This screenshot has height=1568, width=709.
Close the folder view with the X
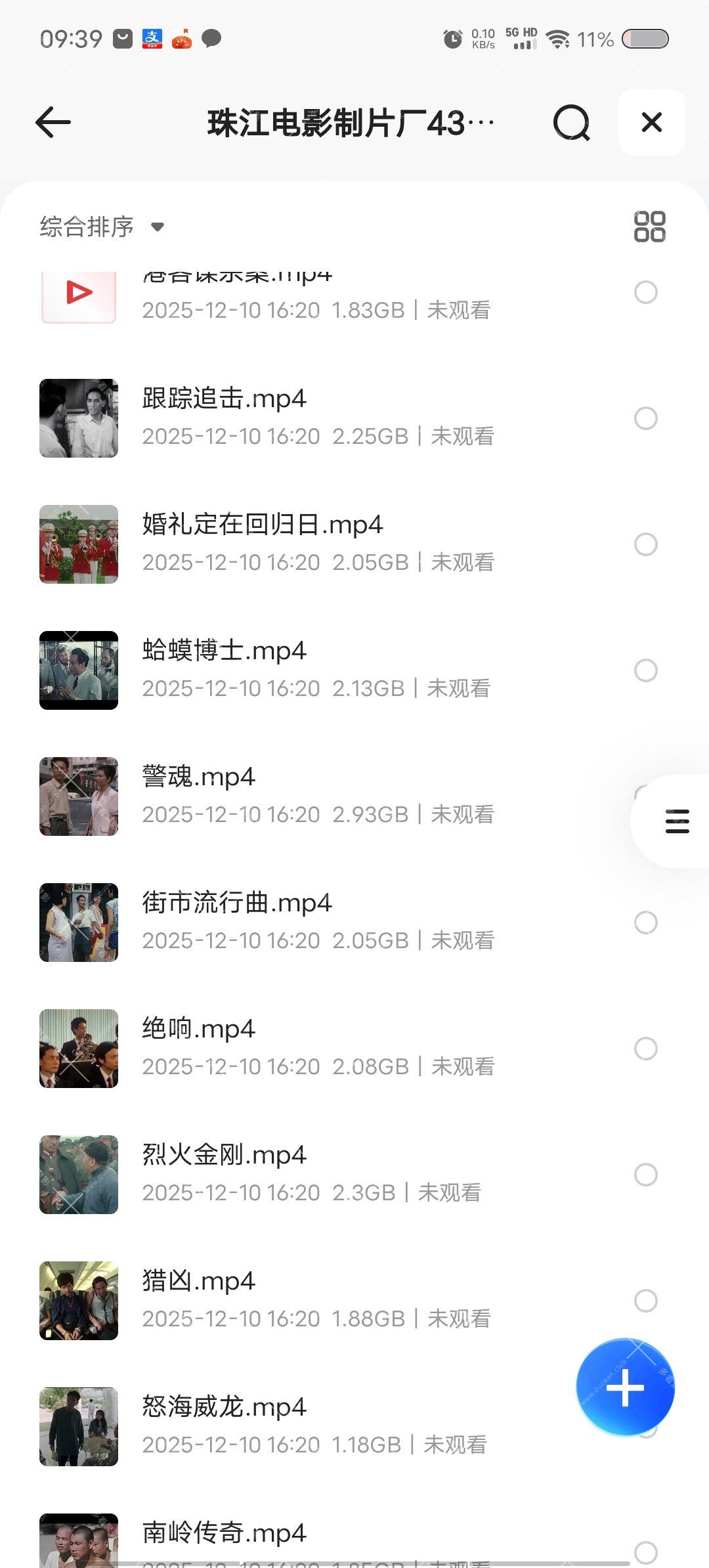[651, 123]
